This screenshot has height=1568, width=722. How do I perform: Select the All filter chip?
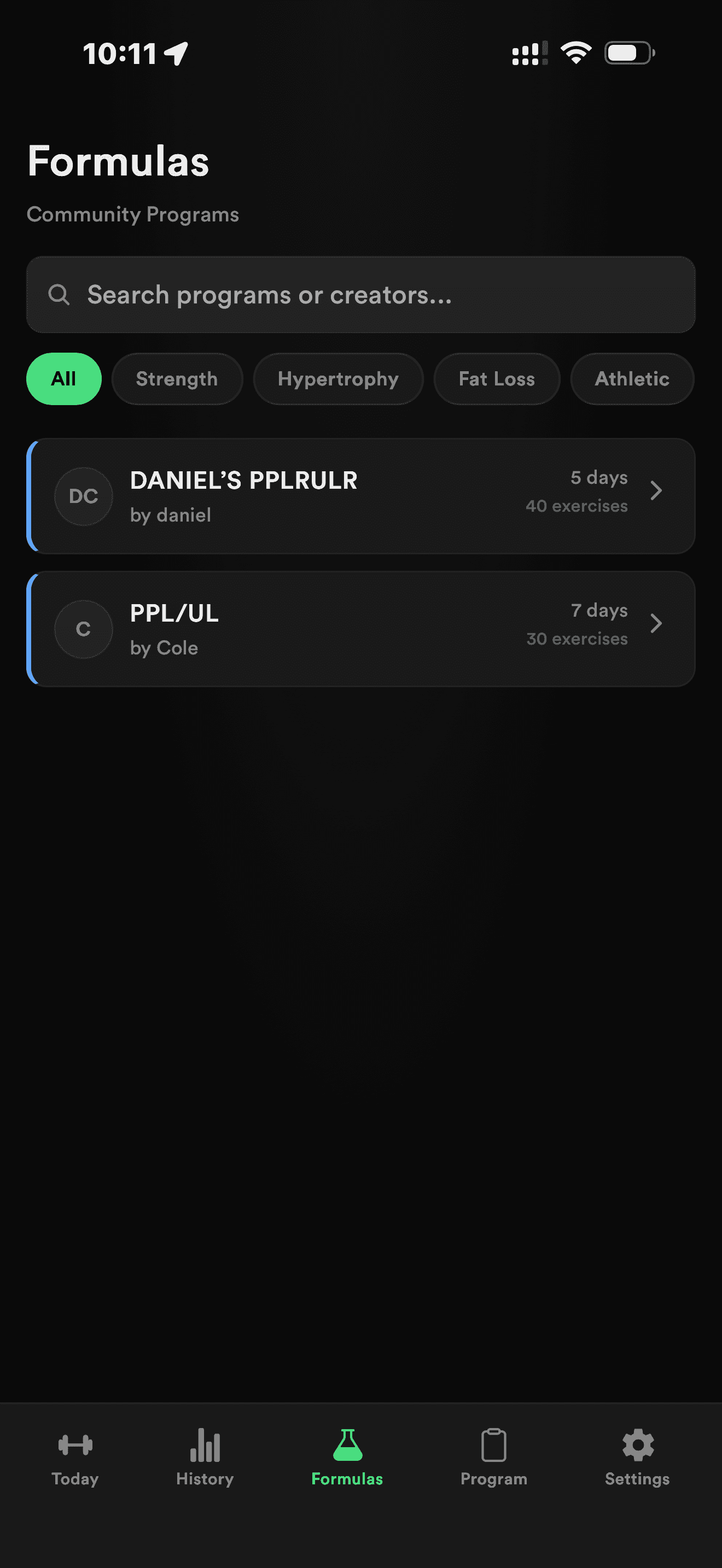tap(64, 379)
